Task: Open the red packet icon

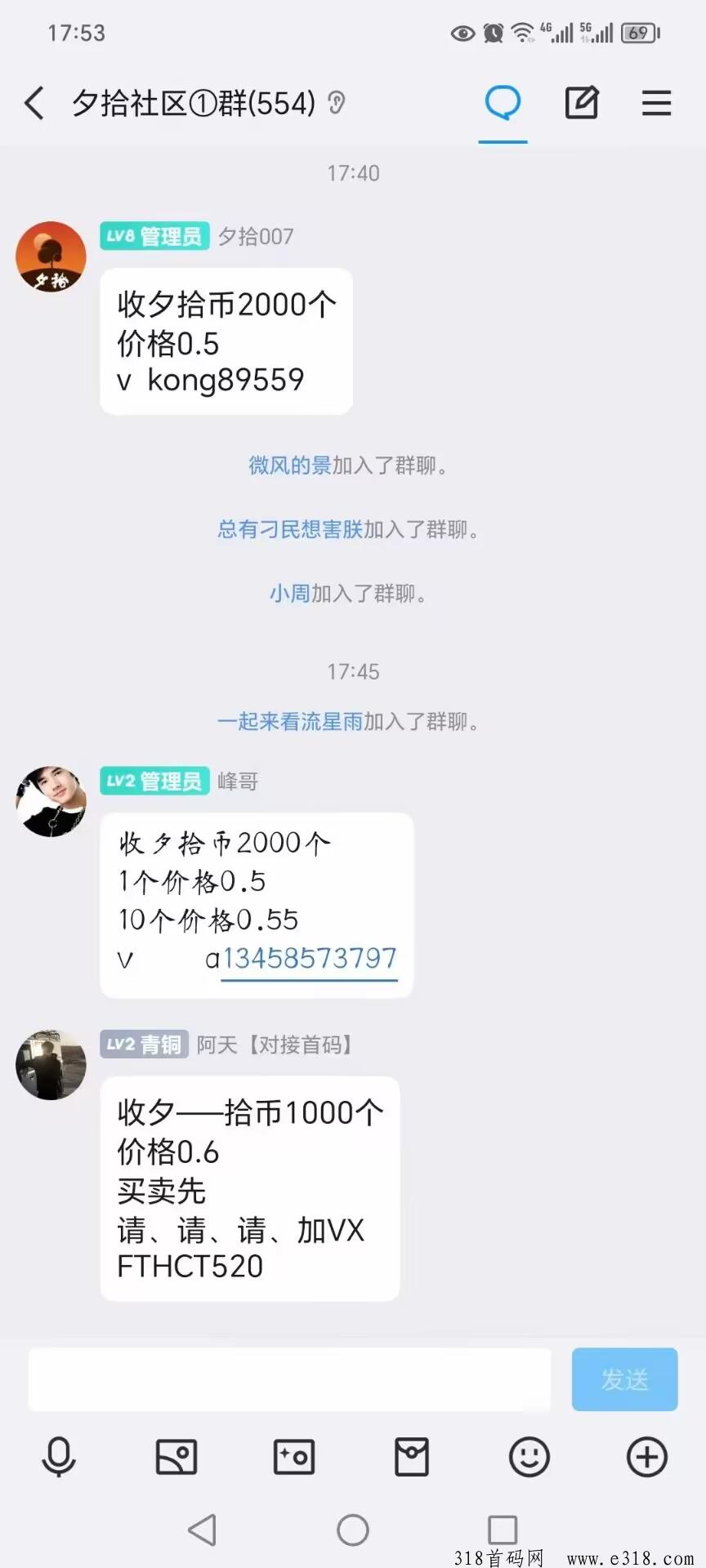Action: click(x=412, y=1457)
